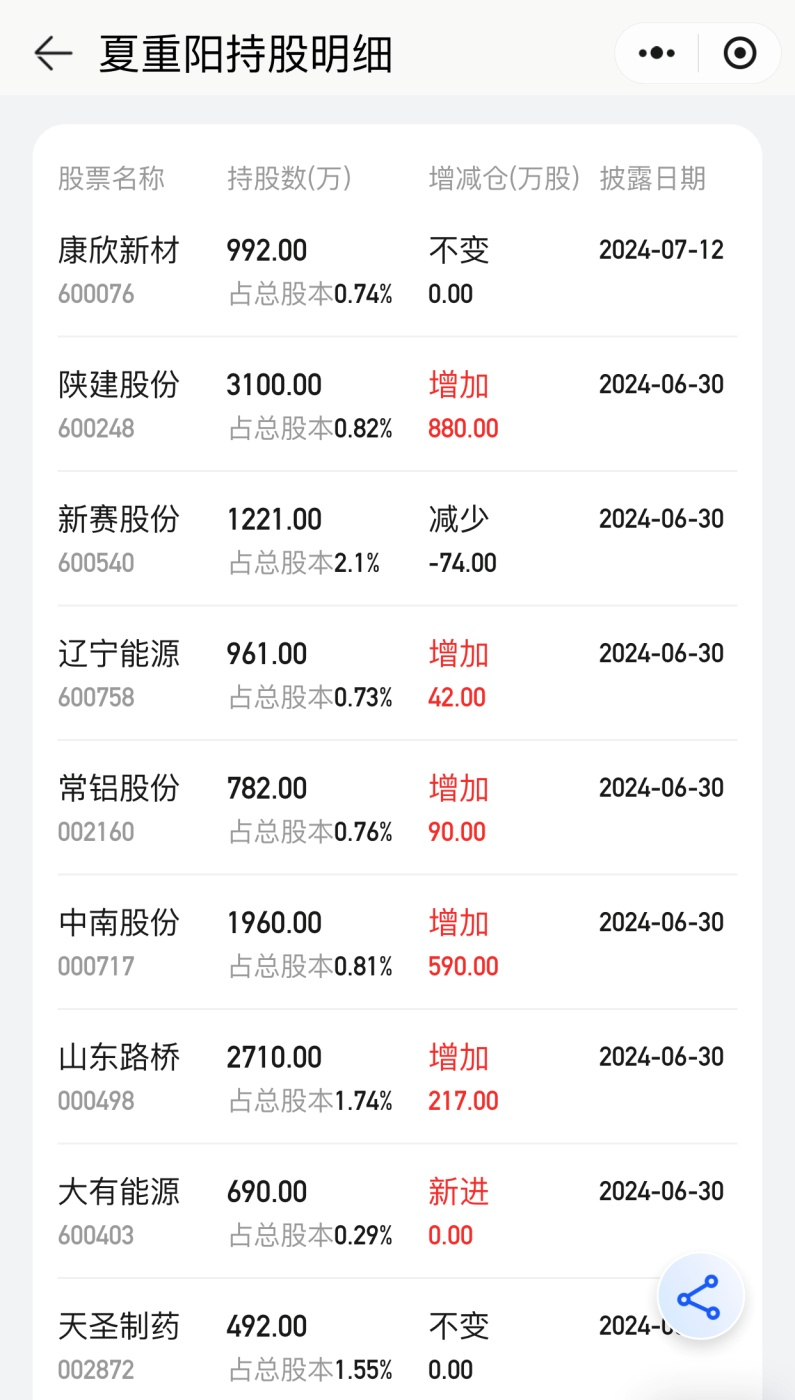Screen dimensions: 795x1400
Task: Open the mini program's three-dot menu
Action: (x=656, y=53)
